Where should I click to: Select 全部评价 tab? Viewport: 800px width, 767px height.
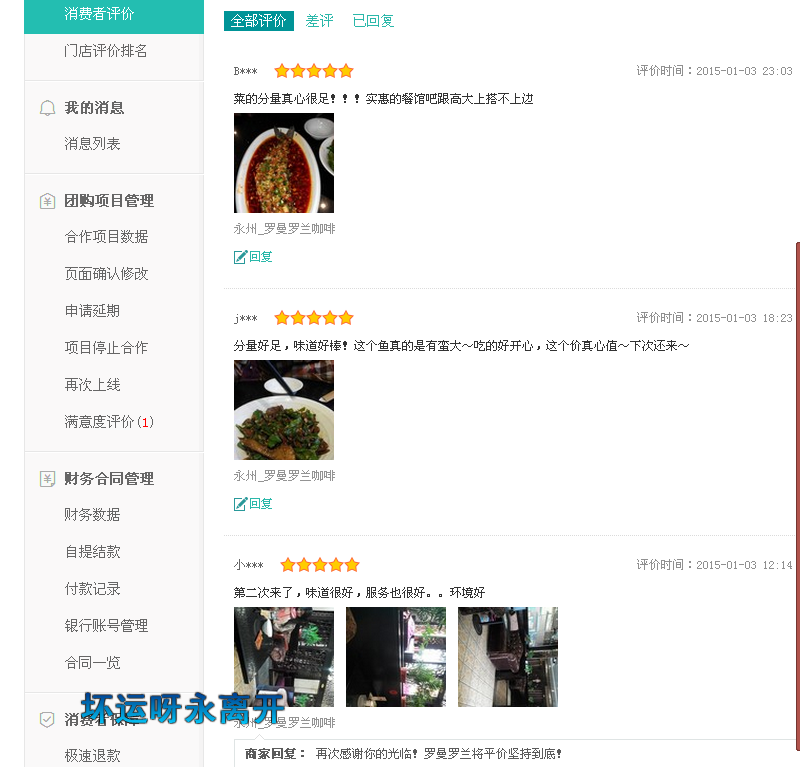click(x=258, y=21)
